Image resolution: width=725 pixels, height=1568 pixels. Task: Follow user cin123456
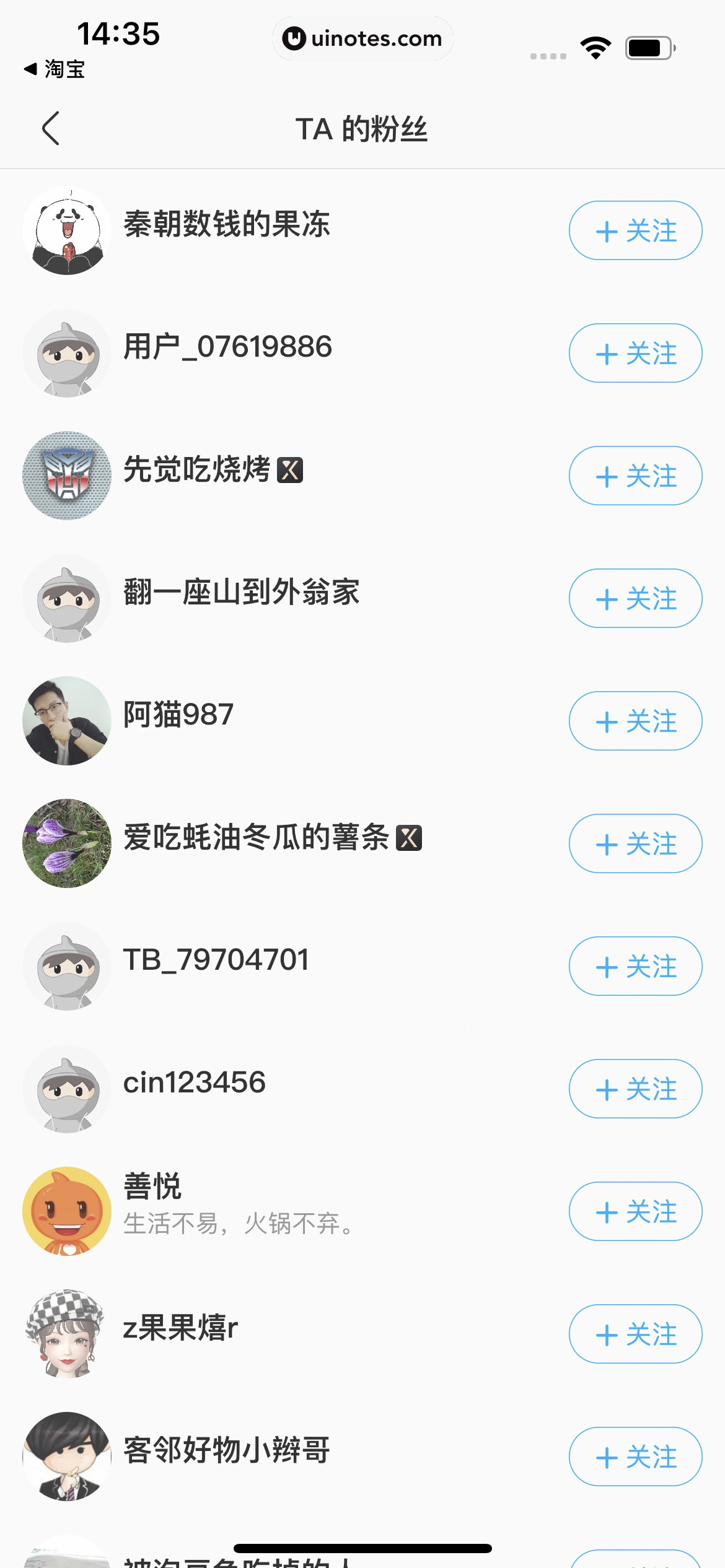click(635, 1089)
